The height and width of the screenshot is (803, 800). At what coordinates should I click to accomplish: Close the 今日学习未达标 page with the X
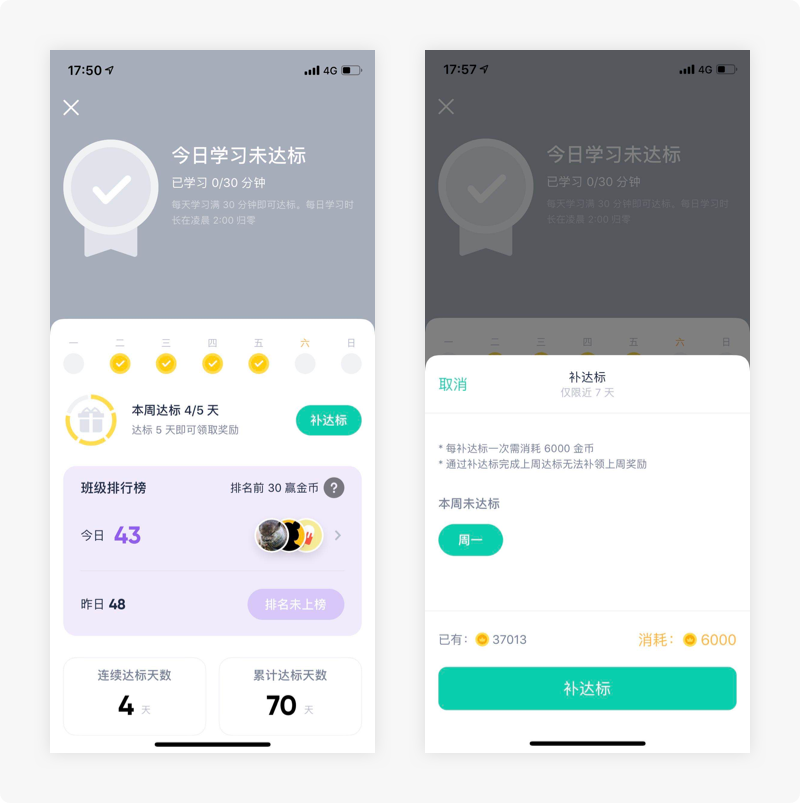tap(71, 107)
